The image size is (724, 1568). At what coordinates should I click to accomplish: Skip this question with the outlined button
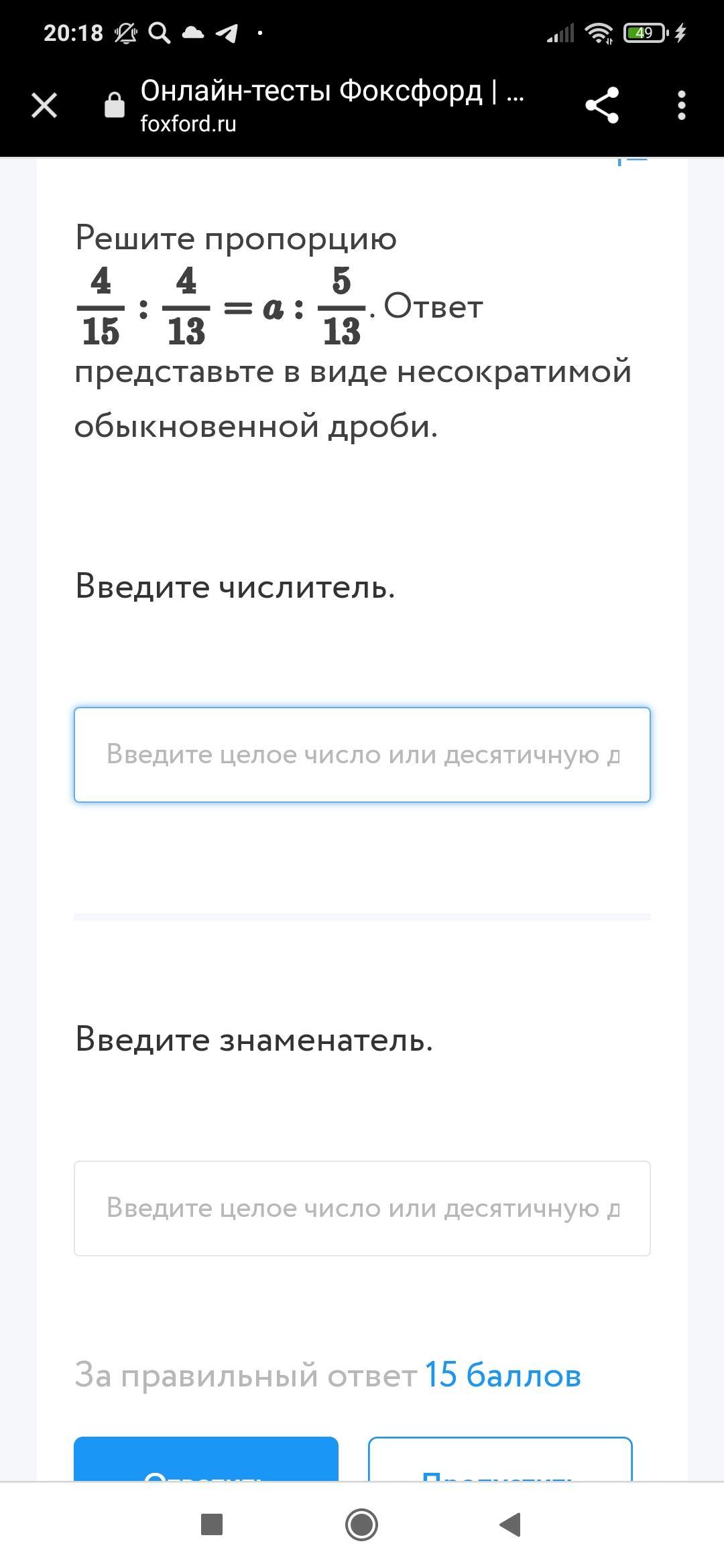click(500, 1458)
